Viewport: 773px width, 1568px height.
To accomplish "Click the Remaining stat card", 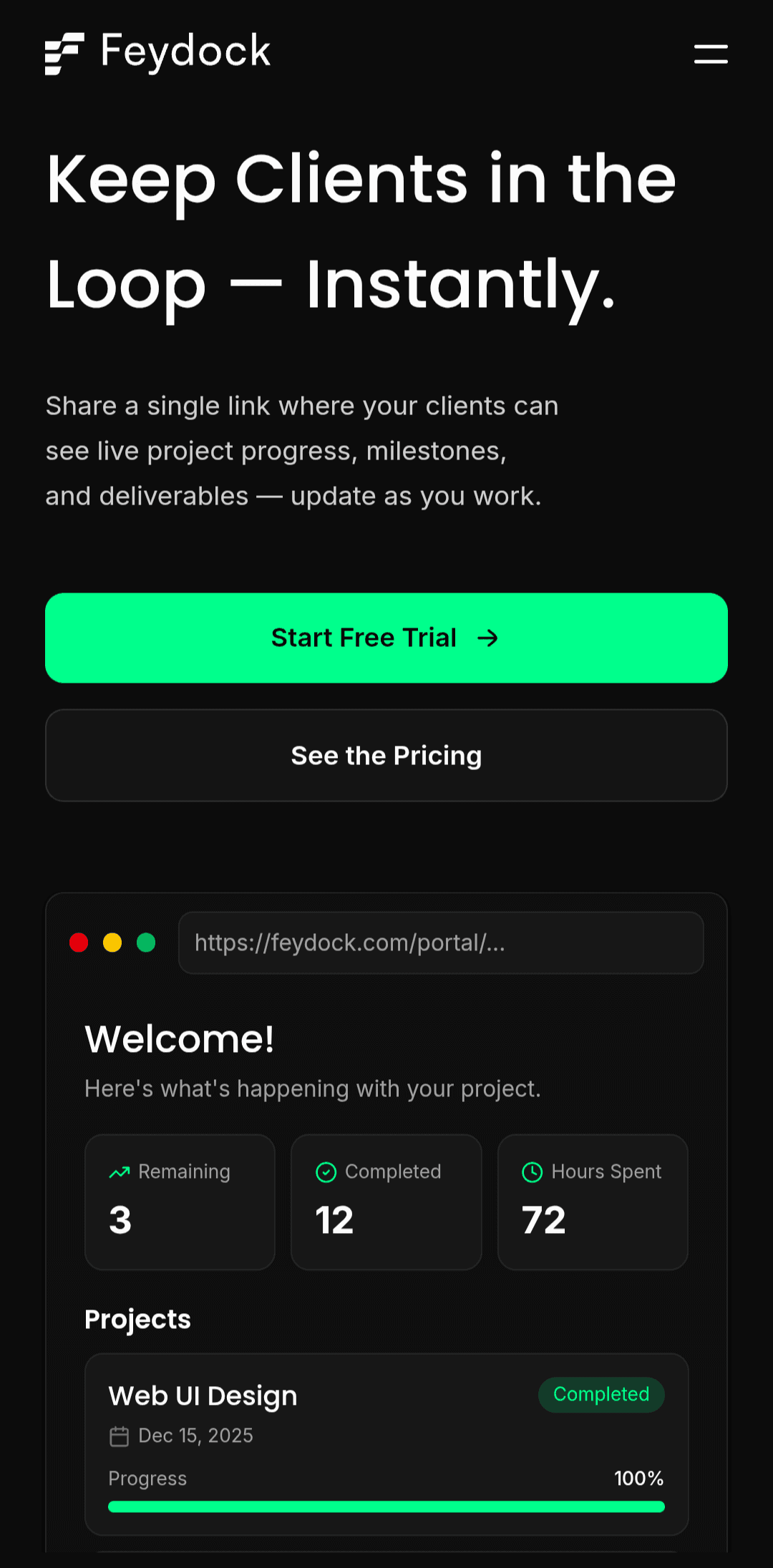I will 180,1202.
